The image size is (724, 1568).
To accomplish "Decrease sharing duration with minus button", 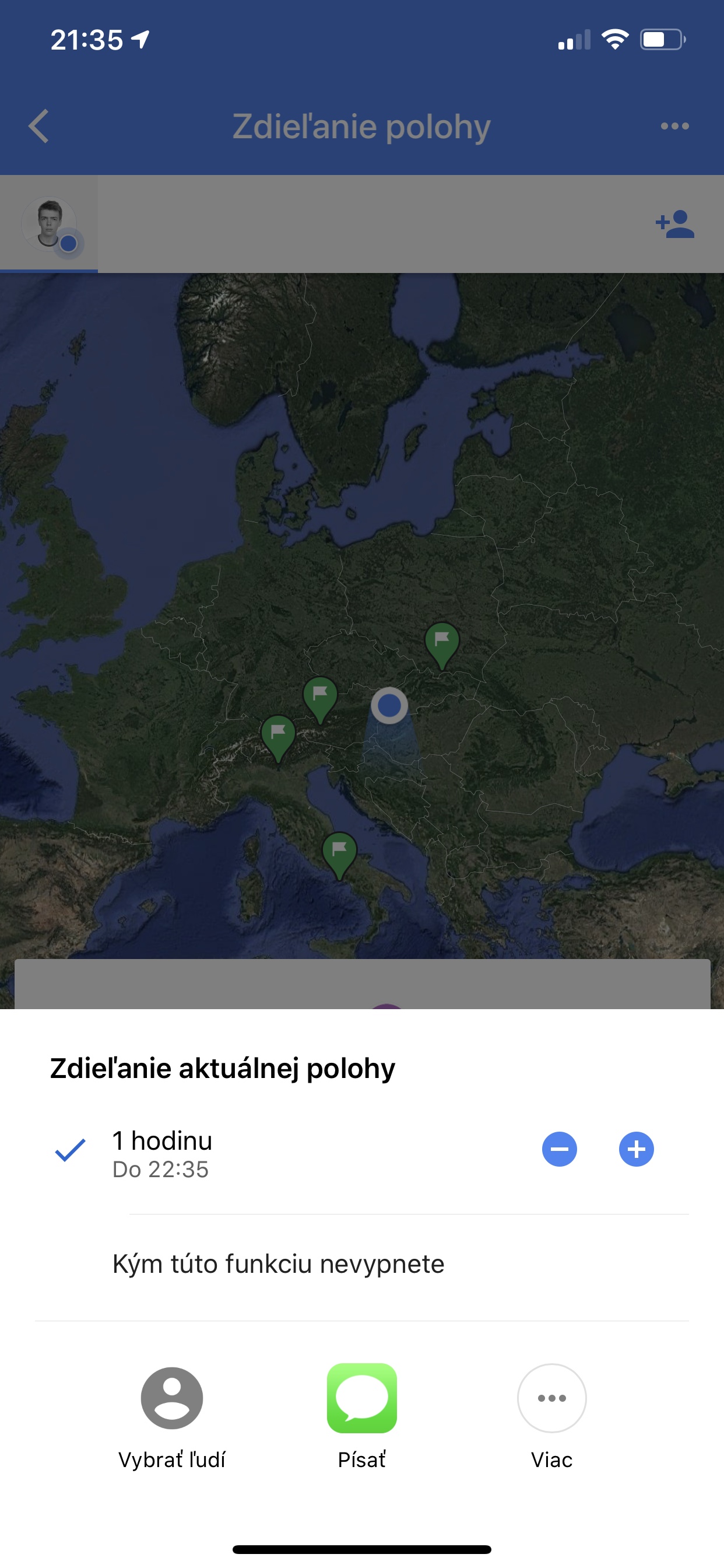I will [559, 1149].
